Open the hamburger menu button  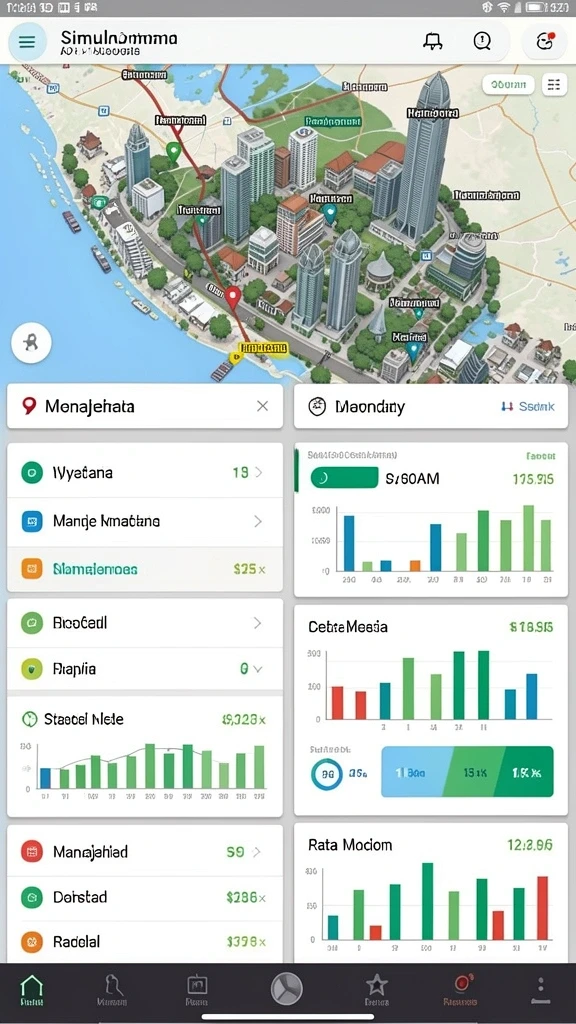pos(27,42)
